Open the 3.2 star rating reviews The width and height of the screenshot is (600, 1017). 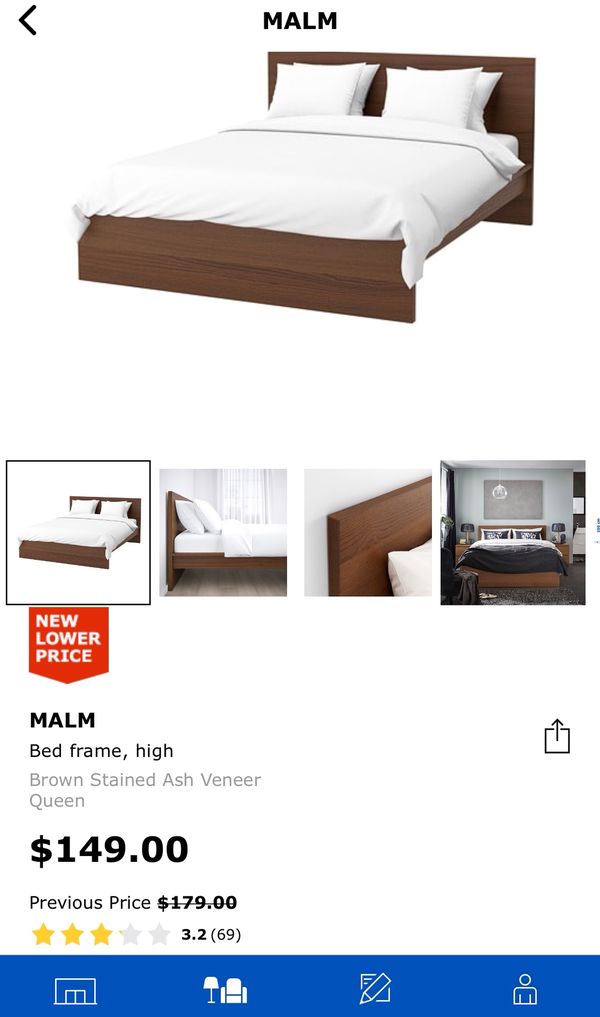(x=135, y=935)
